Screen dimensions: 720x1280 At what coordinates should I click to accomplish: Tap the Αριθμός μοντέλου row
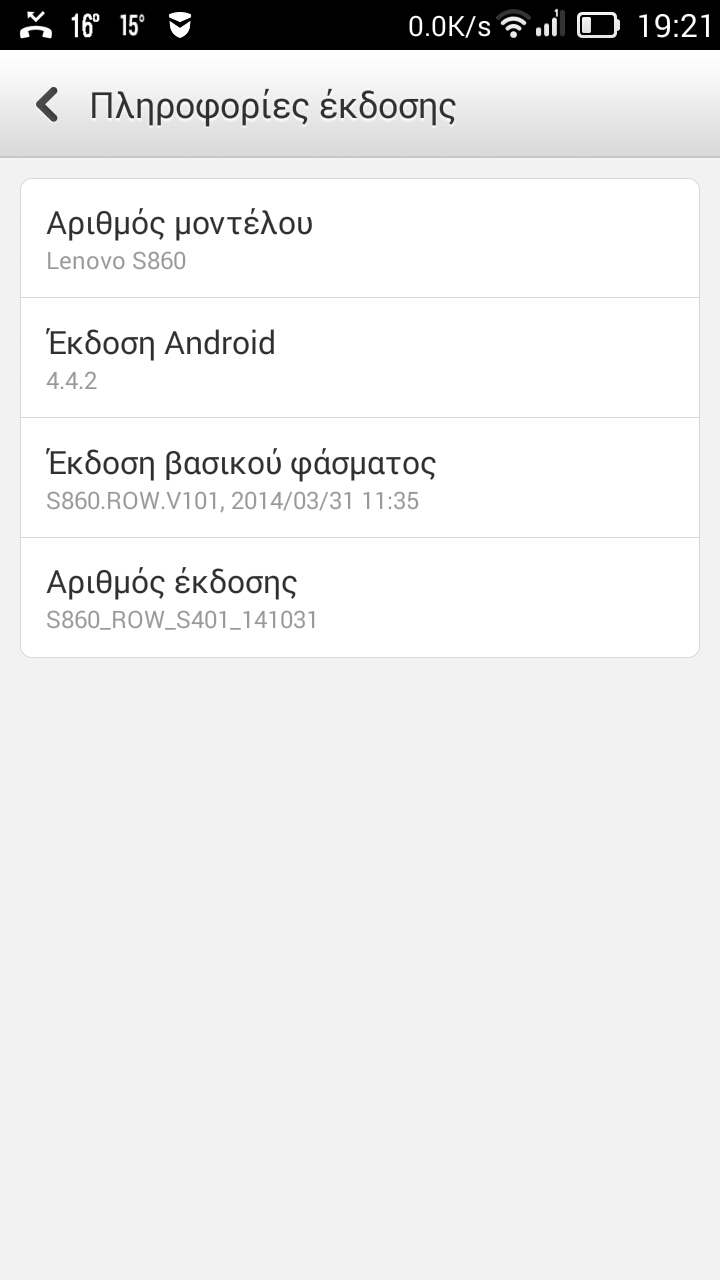click(360, 239)
